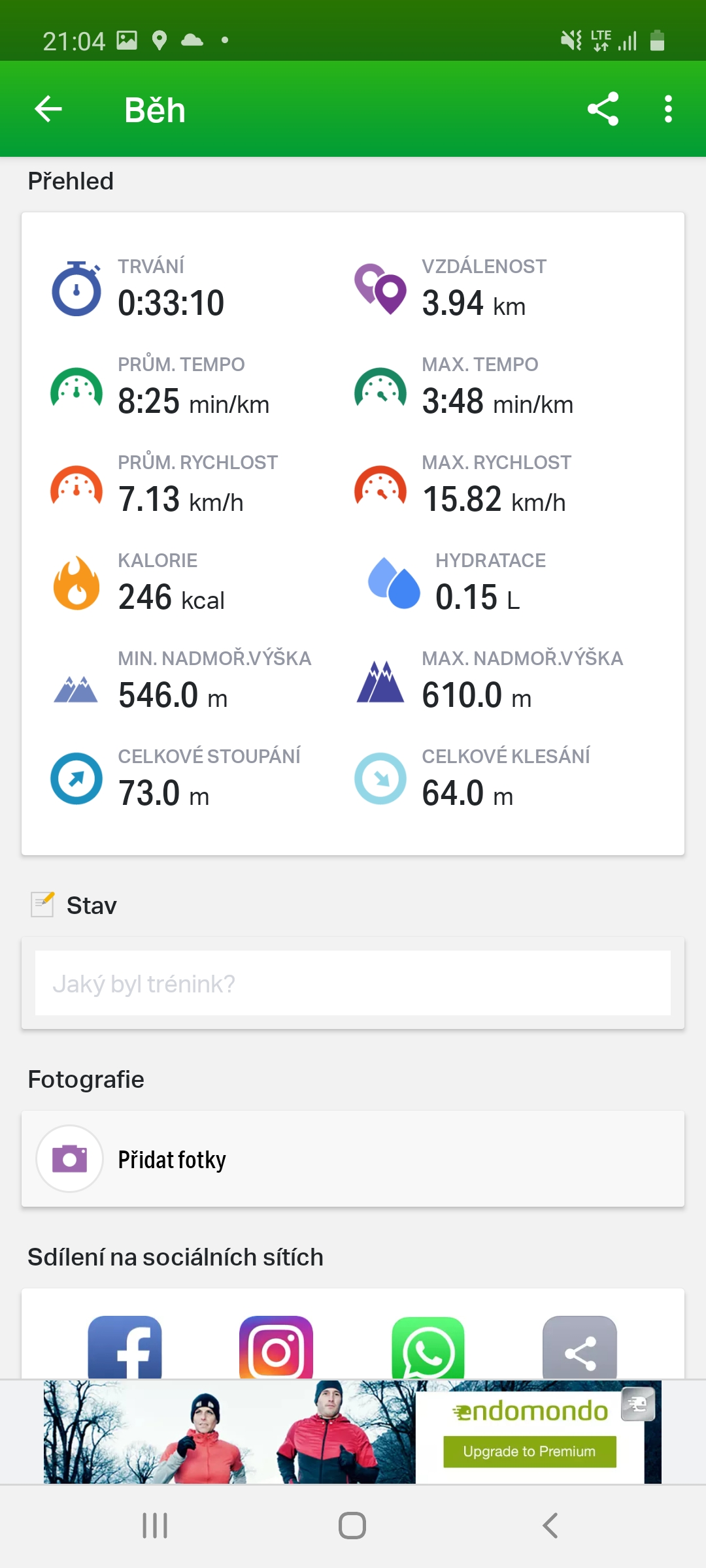Open the recent apps system button
This screenshot has height=1568, width=706.
155,1526
